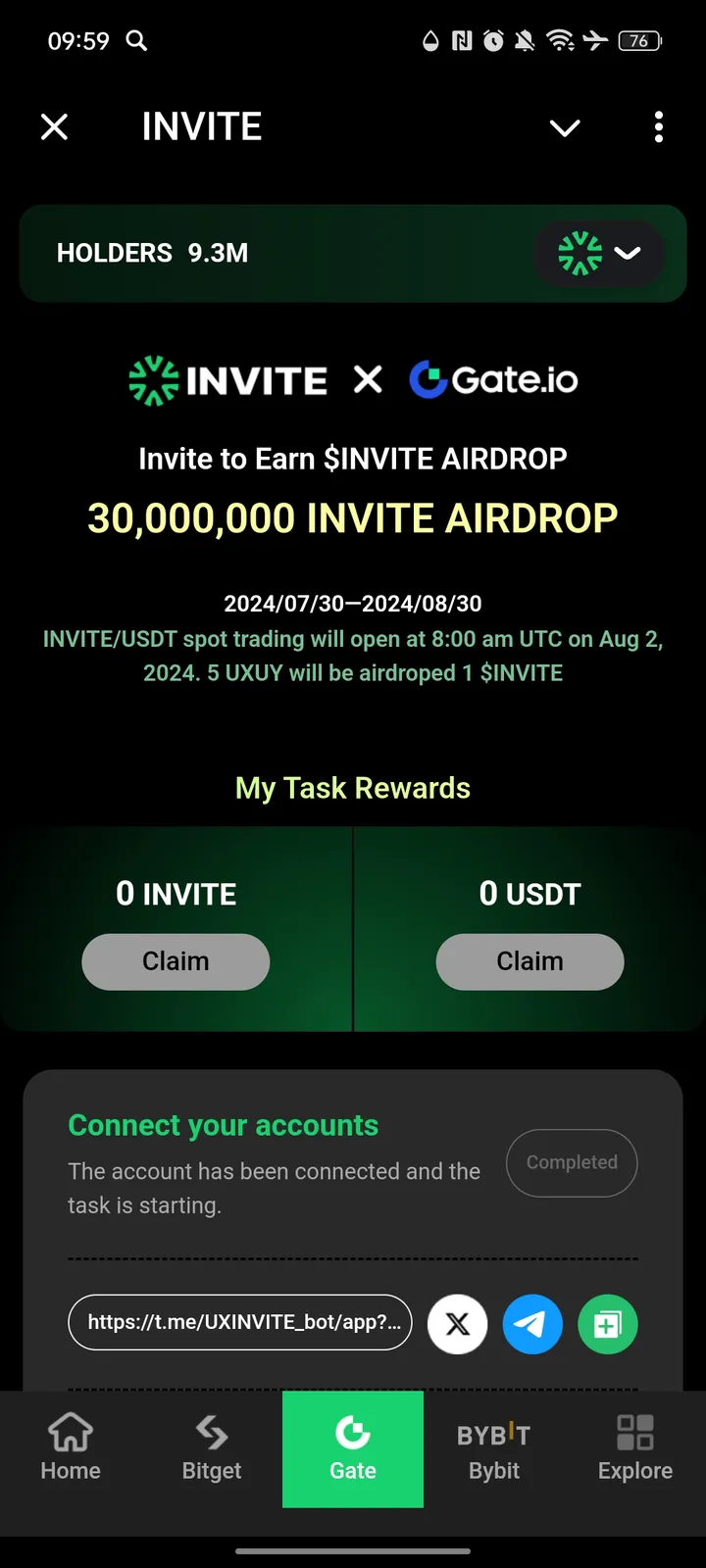Tap the Connect your accounts heading

[x=223, y=1125]
